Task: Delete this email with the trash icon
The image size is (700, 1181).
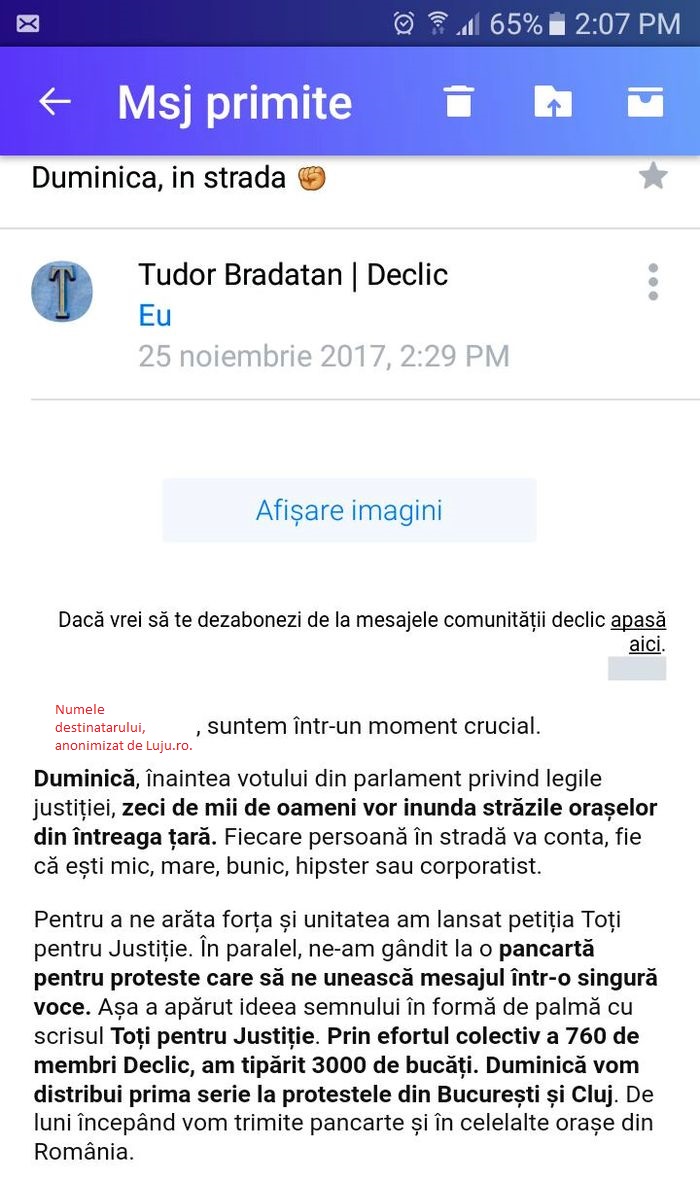Action: coord(459,101)
